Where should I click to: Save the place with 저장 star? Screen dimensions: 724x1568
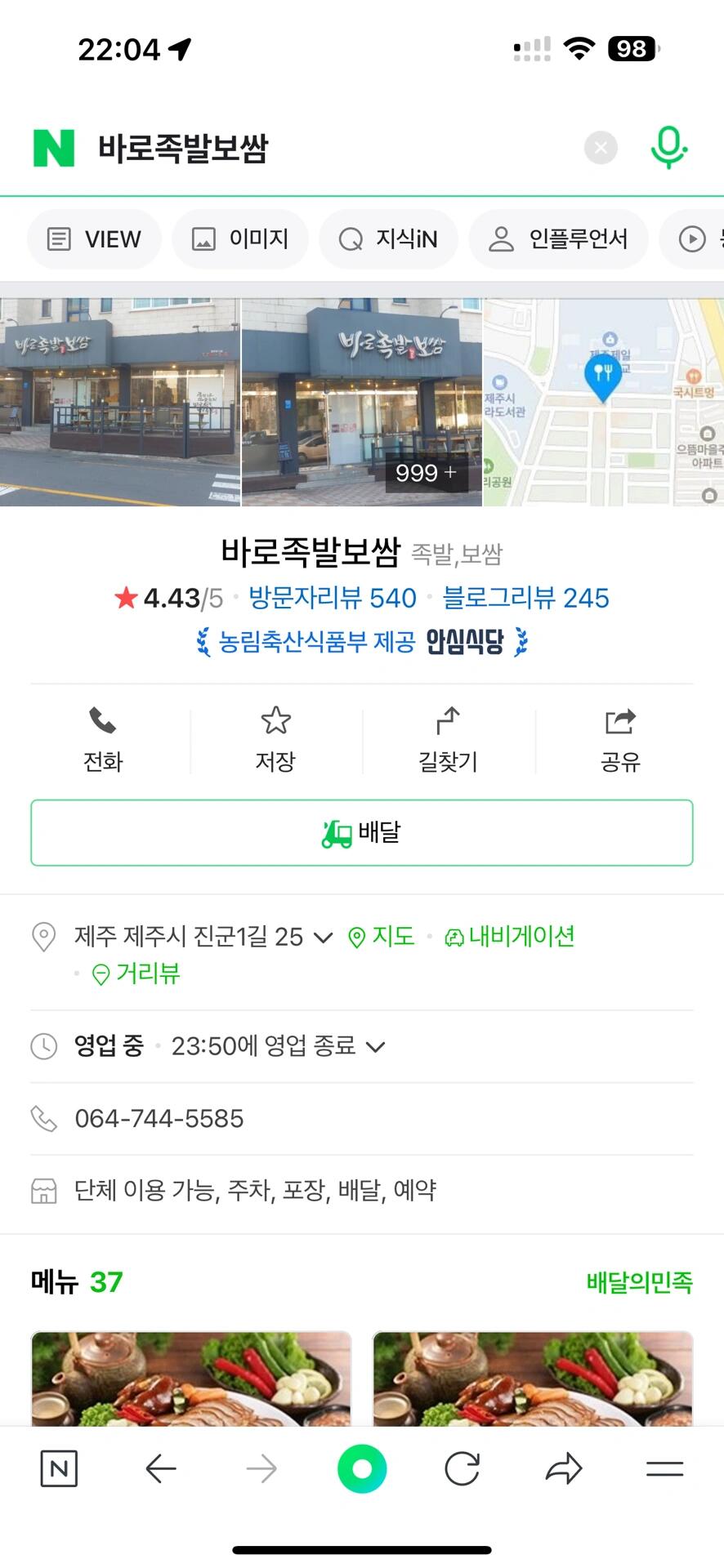tap(275, 740)
